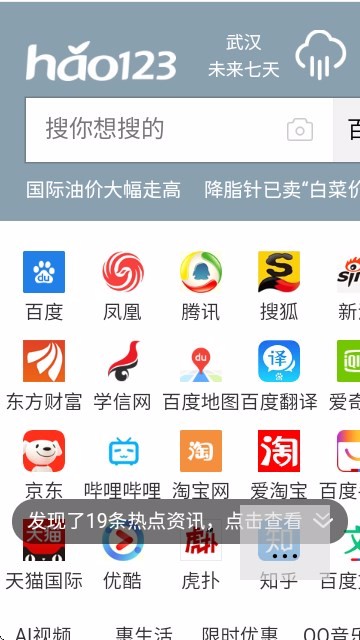Viewport: 360px width, 640px height.
Task: Open 虎扑 shortcut
Action: click(201, 567)
